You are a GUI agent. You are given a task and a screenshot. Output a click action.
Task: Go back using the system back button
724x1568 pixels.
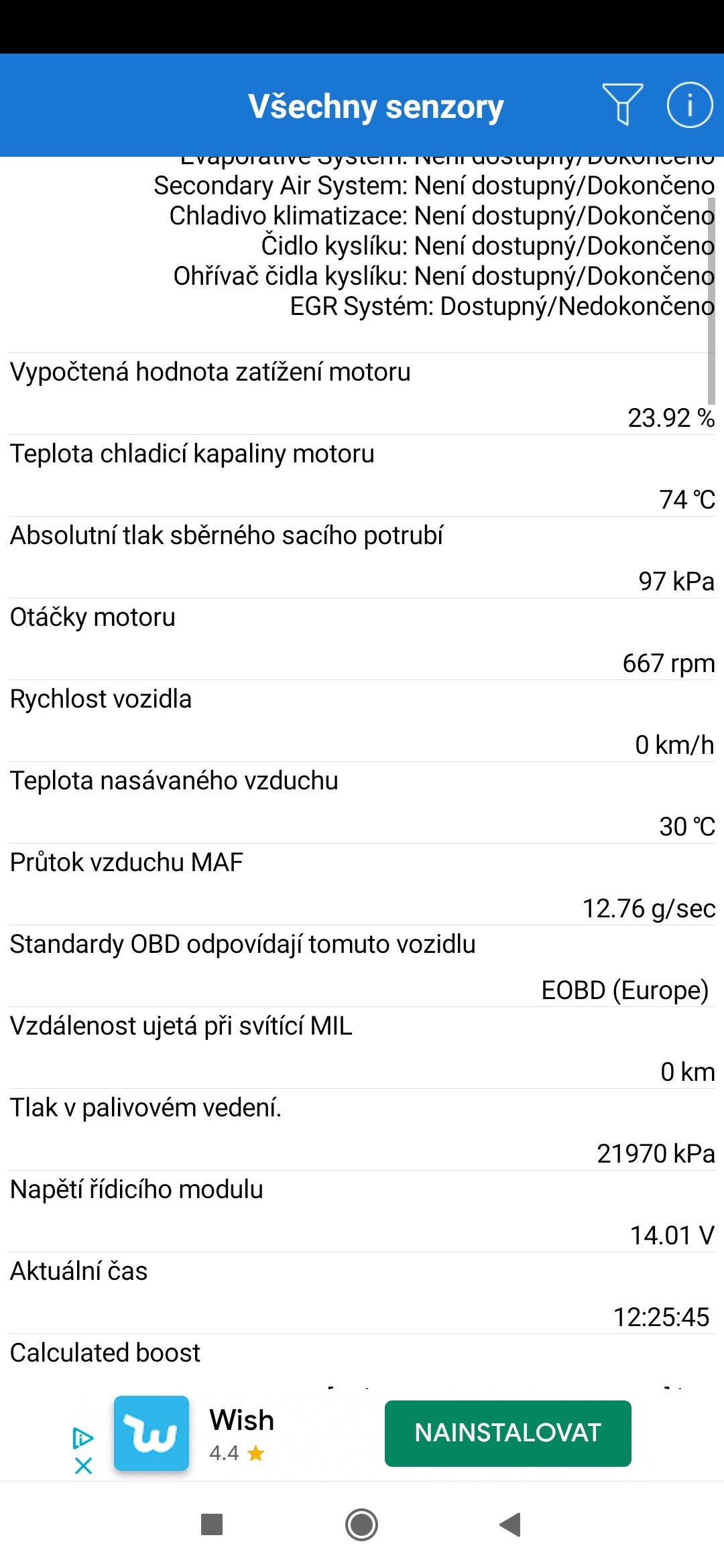(x=511, y=1524)
